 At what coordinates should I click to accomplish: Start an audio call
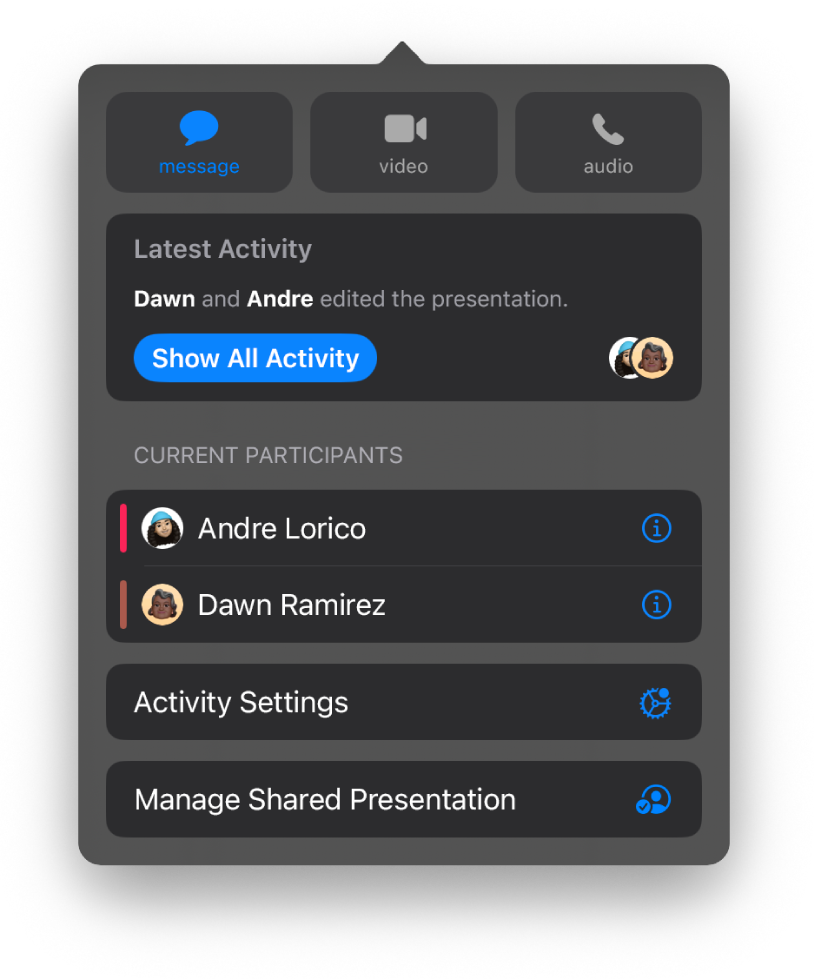coord(608,143)
